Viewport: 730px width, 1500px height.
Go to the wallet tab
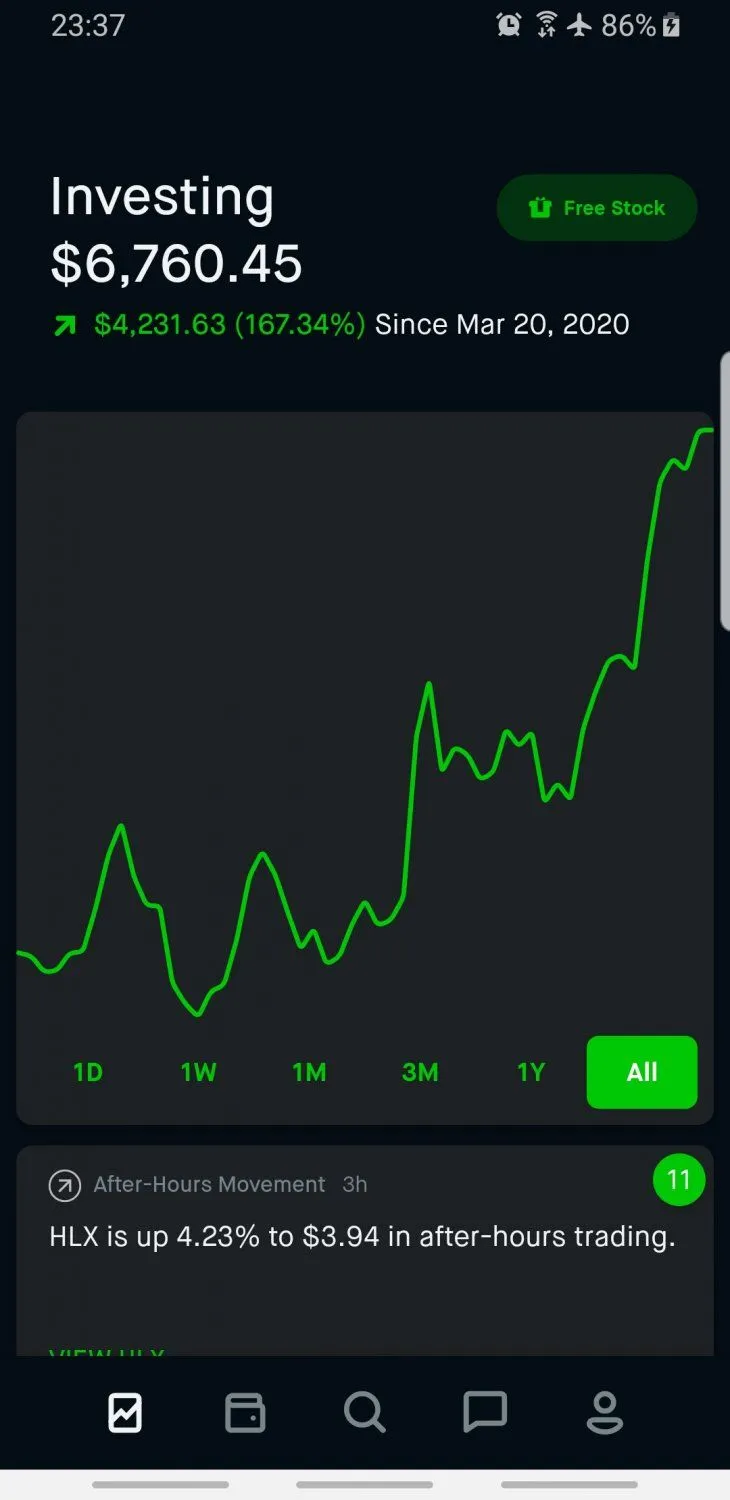pos(245,1413)
